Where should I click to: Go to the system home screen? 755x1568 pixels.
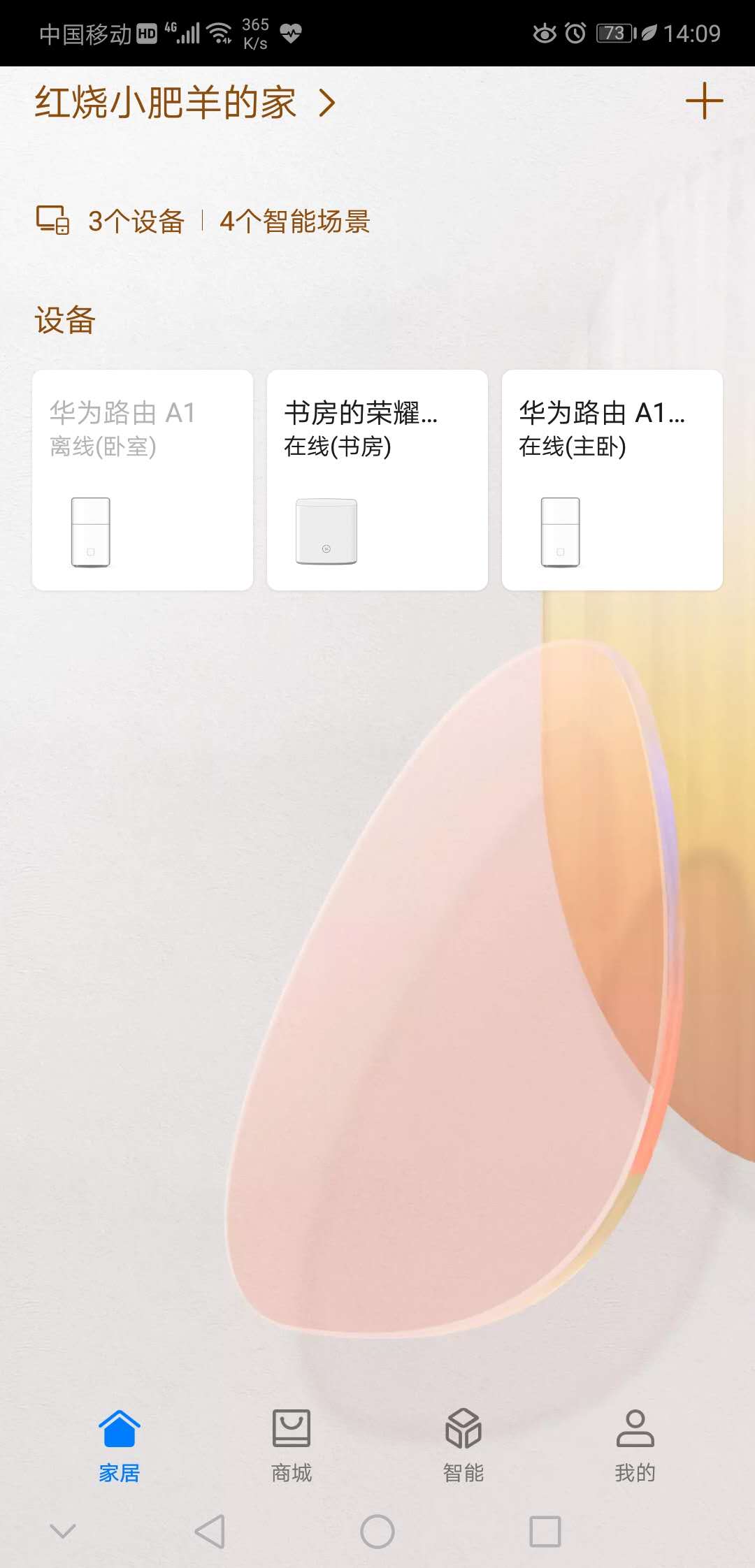(x=377, y=1532)
